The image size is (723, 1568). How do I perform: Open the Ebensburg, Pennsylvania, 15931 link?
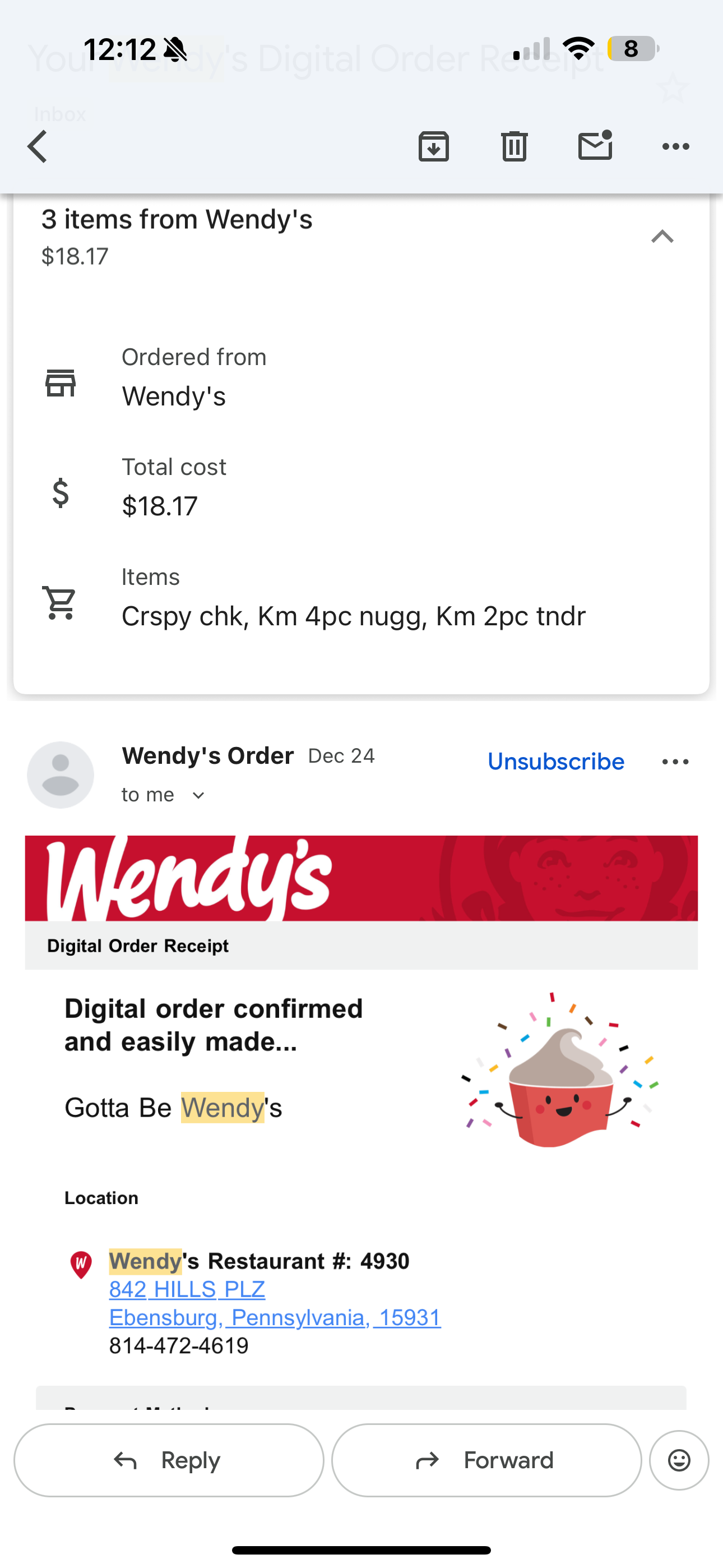275,1317
